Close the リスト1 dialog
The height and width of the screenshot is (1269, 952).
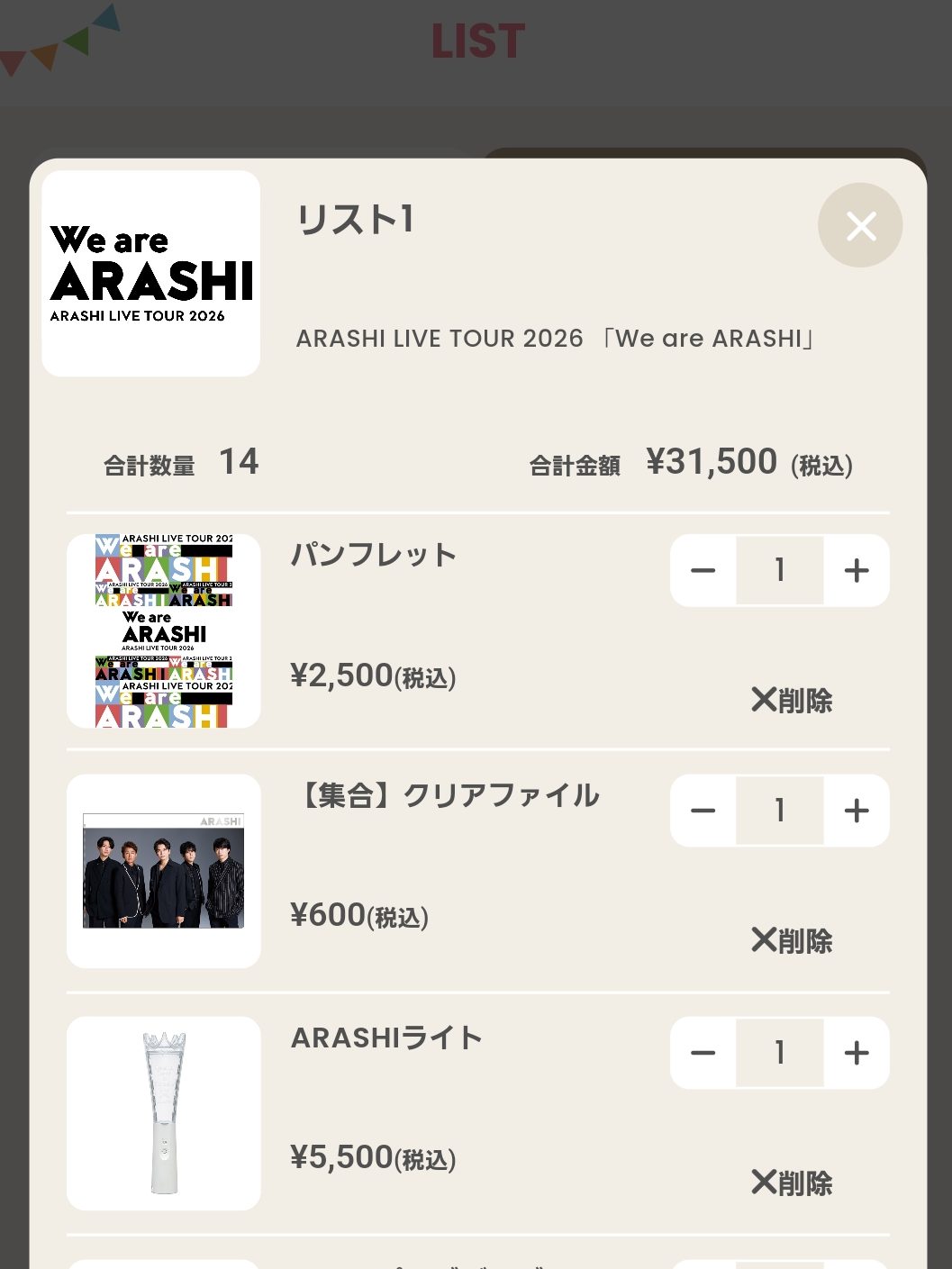coord(860,225)
